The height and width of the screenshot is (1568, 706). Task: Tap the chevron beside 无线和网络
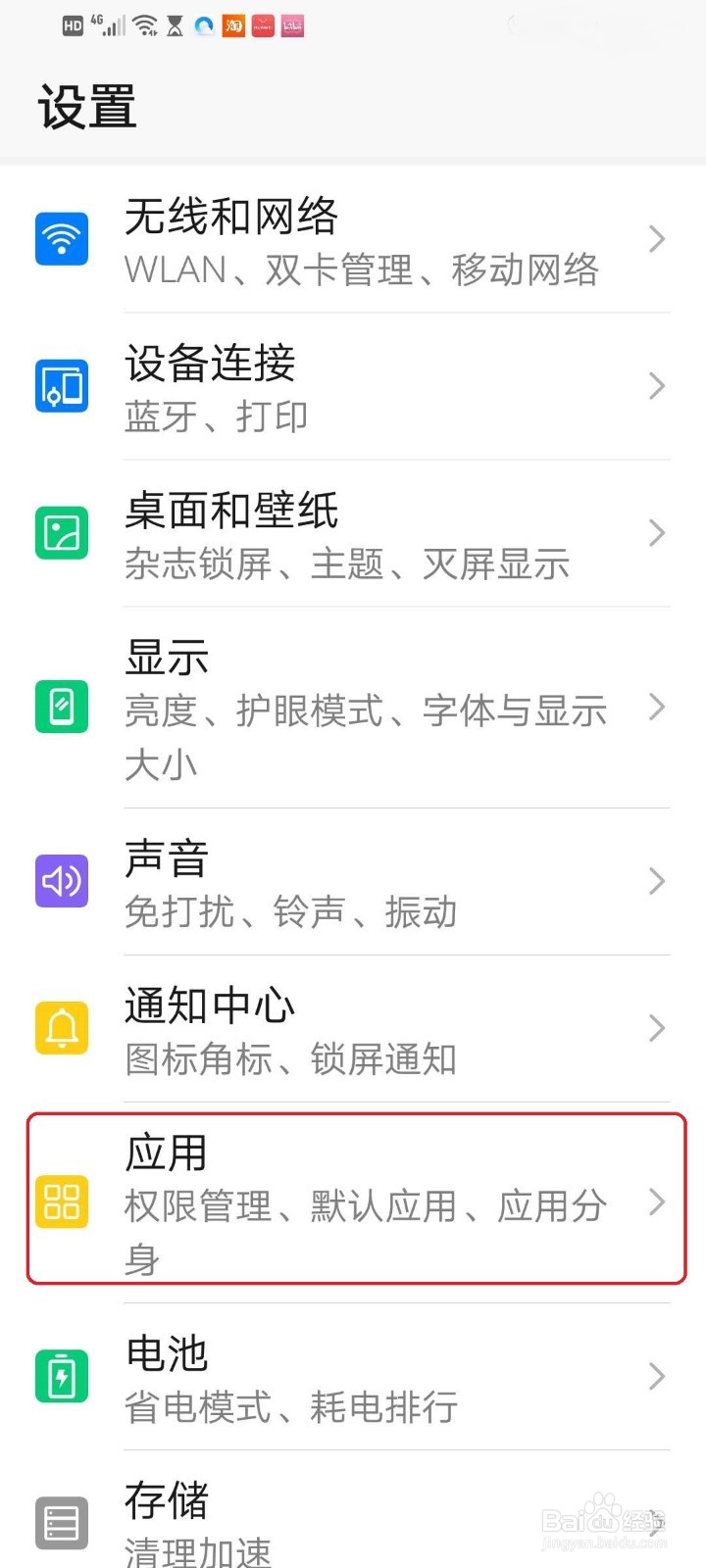pos(658,239)
